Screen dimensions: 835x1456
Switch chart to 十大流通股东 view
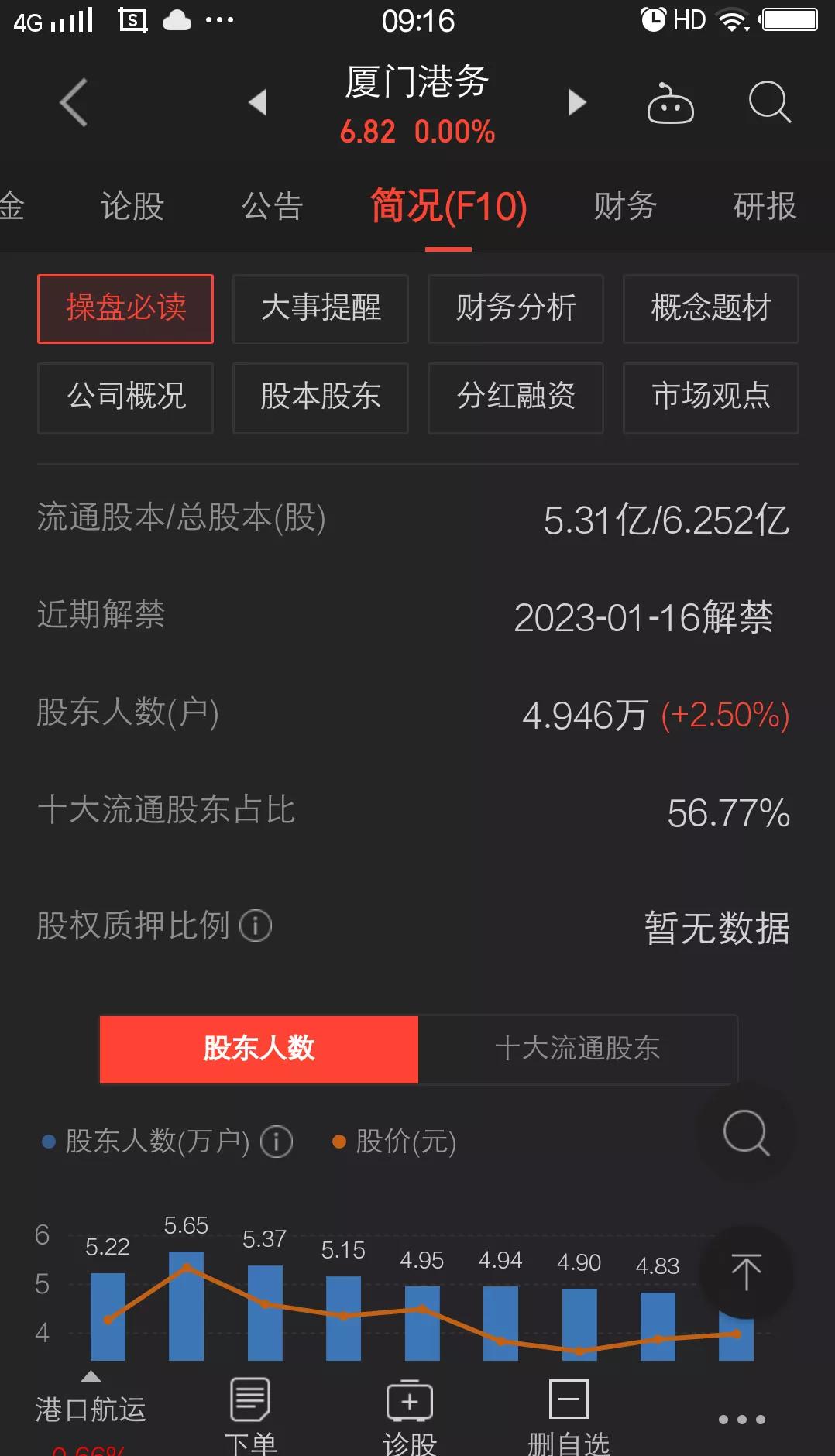(577, 1049)
